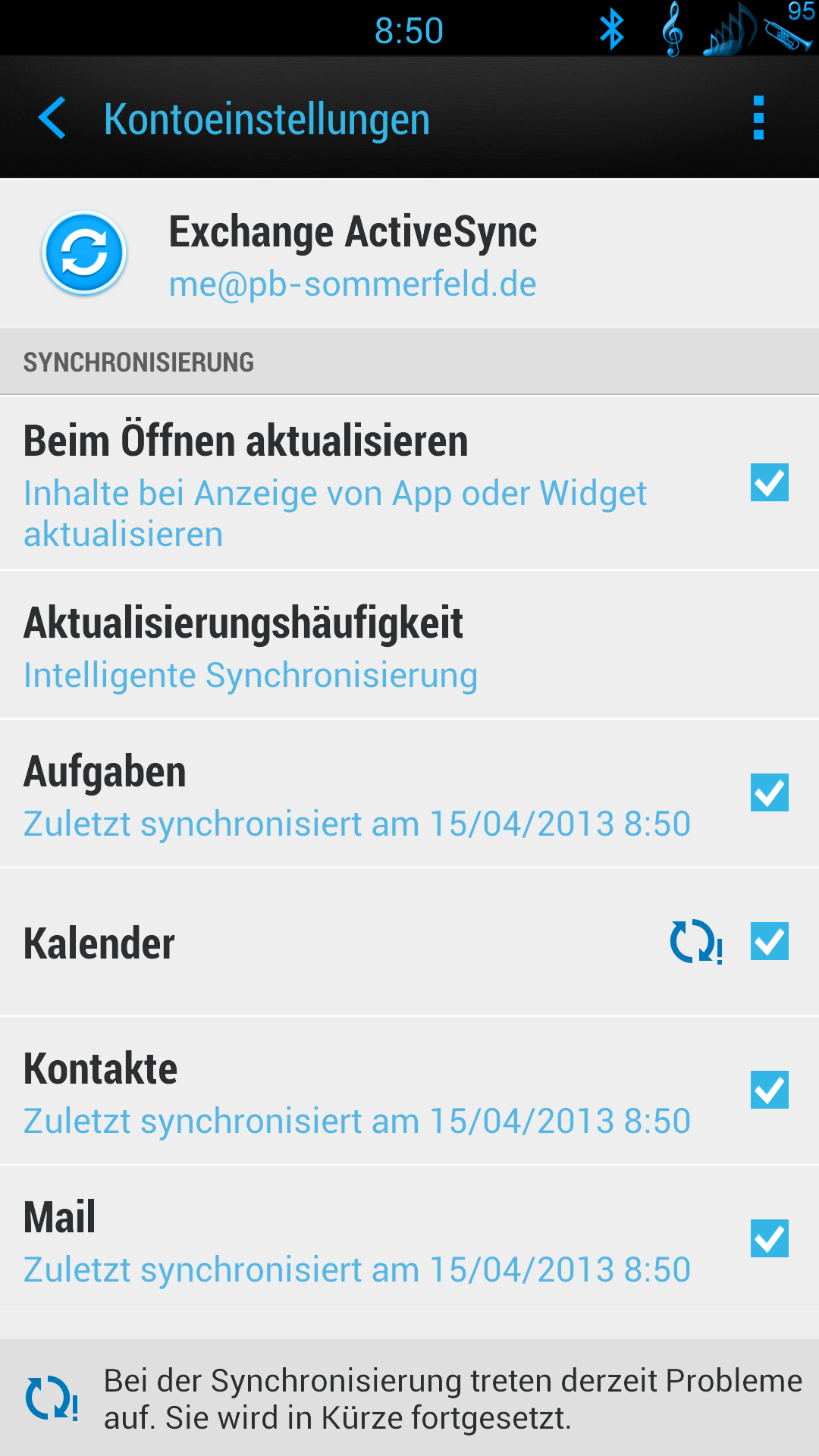This screenshot has width=819, height=1456.
Task: Go back from Kontoeinstellungen
Action: point(52,118)
